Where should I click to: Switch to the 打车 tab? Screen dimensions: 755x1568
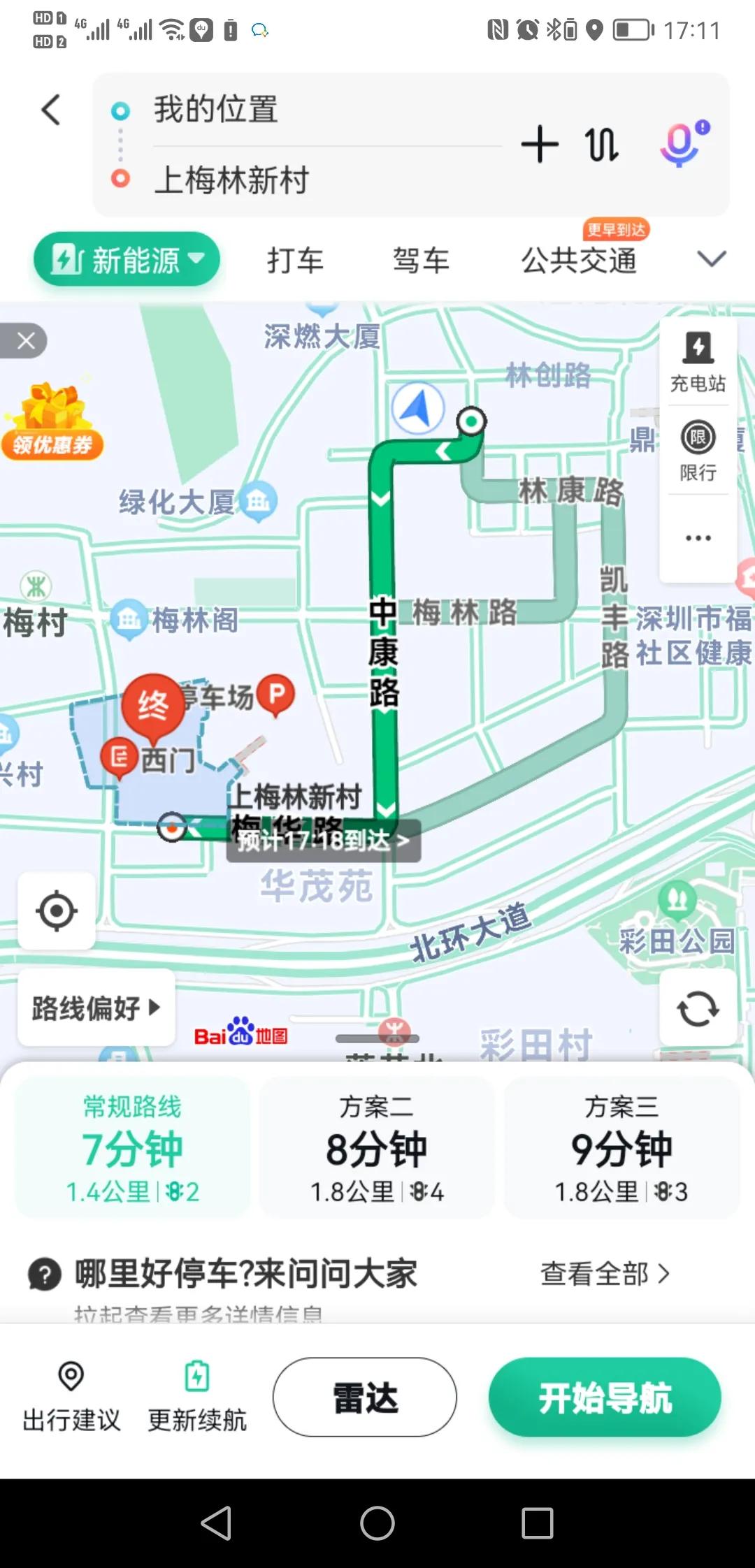pos(294,259)
